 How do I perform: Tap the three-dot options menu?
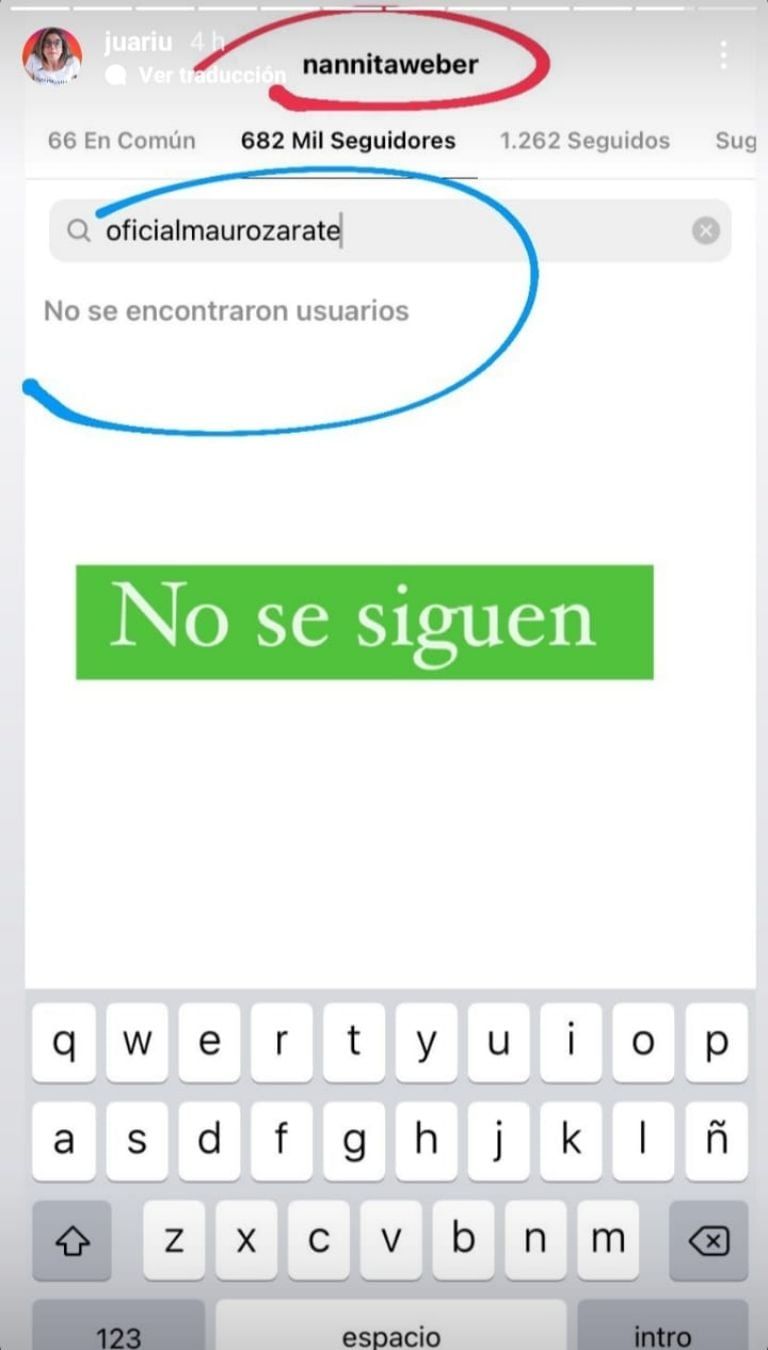(723, 53)
